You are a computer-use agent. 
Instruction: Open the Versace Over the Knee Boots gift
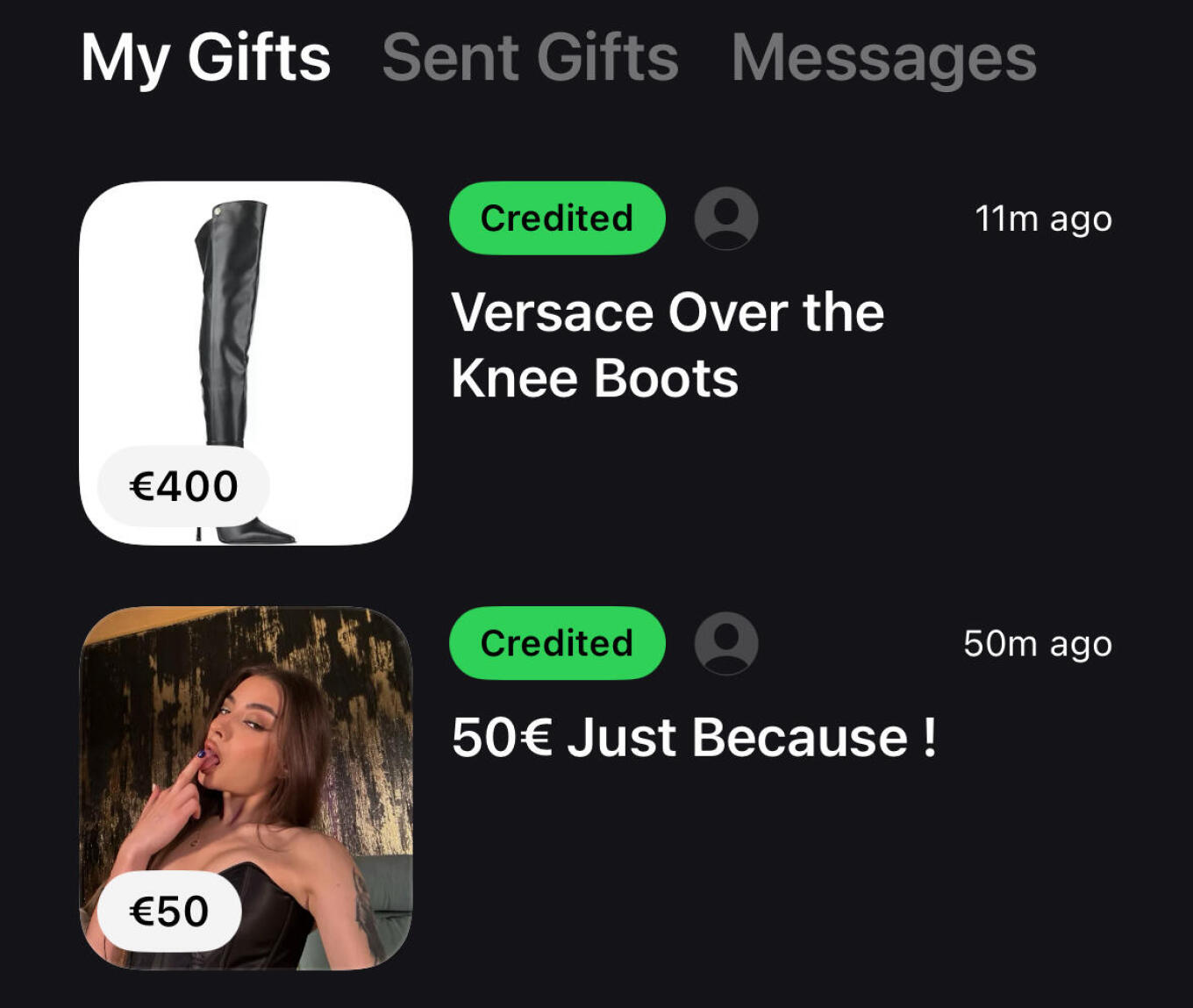click(x=667, y=345)
